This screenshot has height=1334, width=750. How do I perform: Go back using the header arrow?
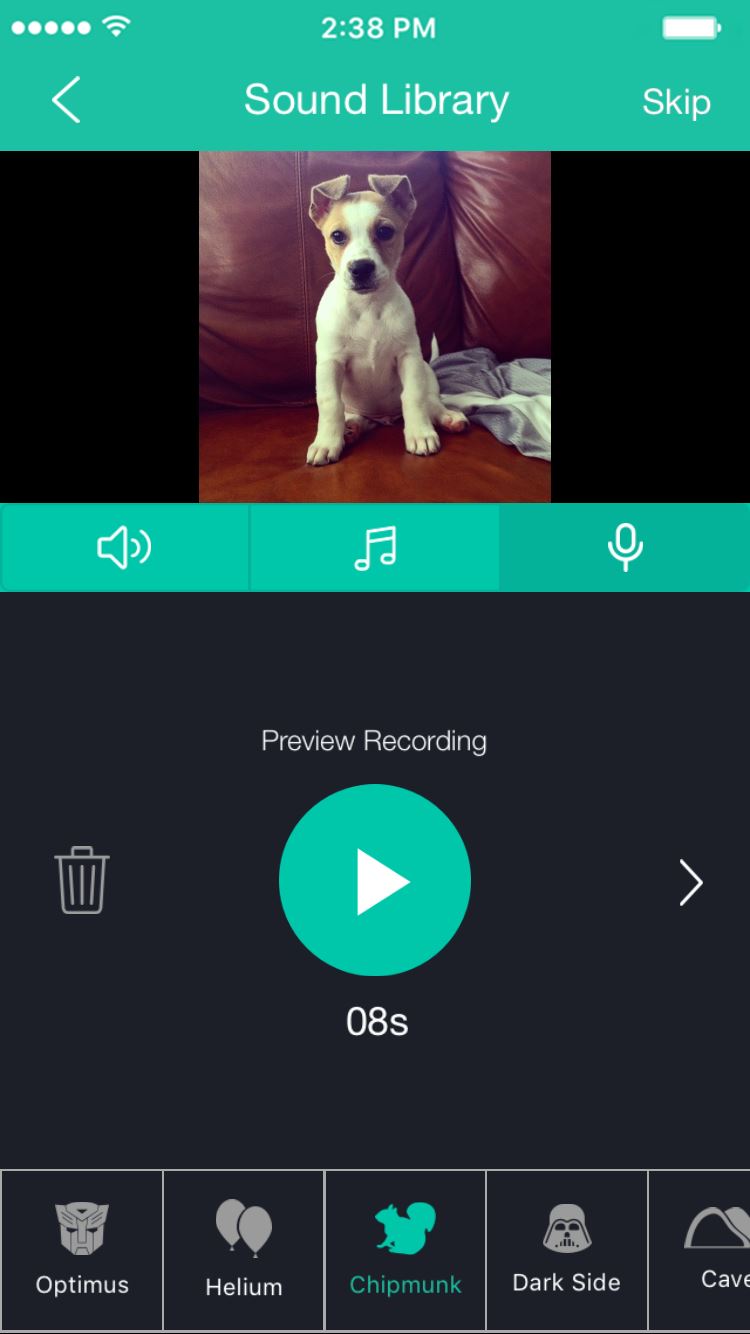point(66,101)
